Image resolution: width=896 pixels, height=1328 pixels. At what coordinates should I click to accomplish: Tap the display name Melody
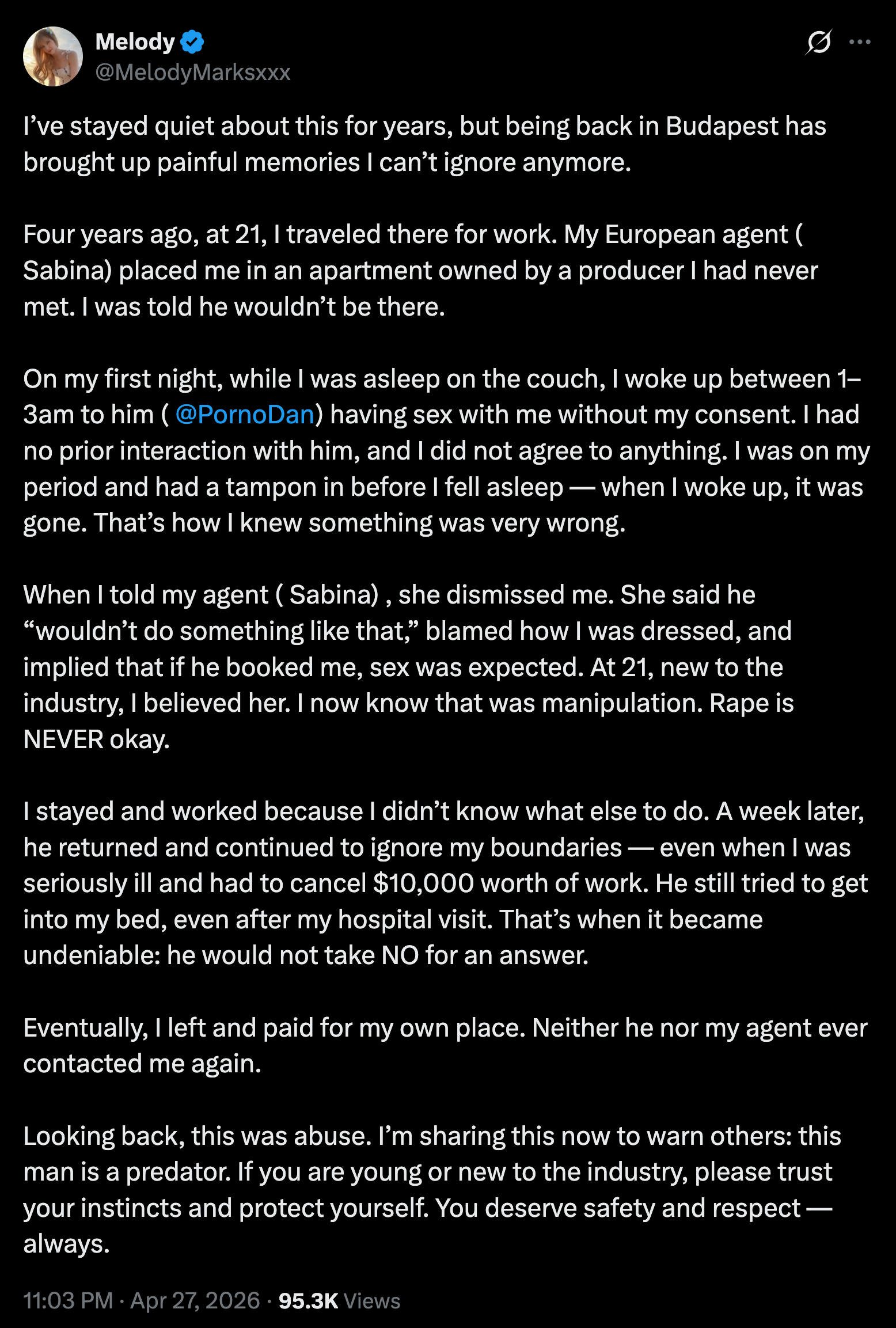tap(135, 42)
